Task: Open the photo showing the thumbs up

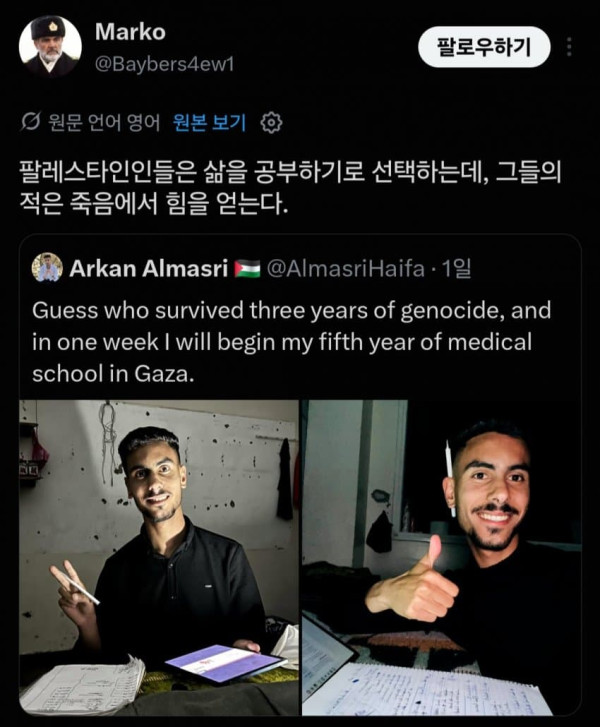Action: point(442,558)
